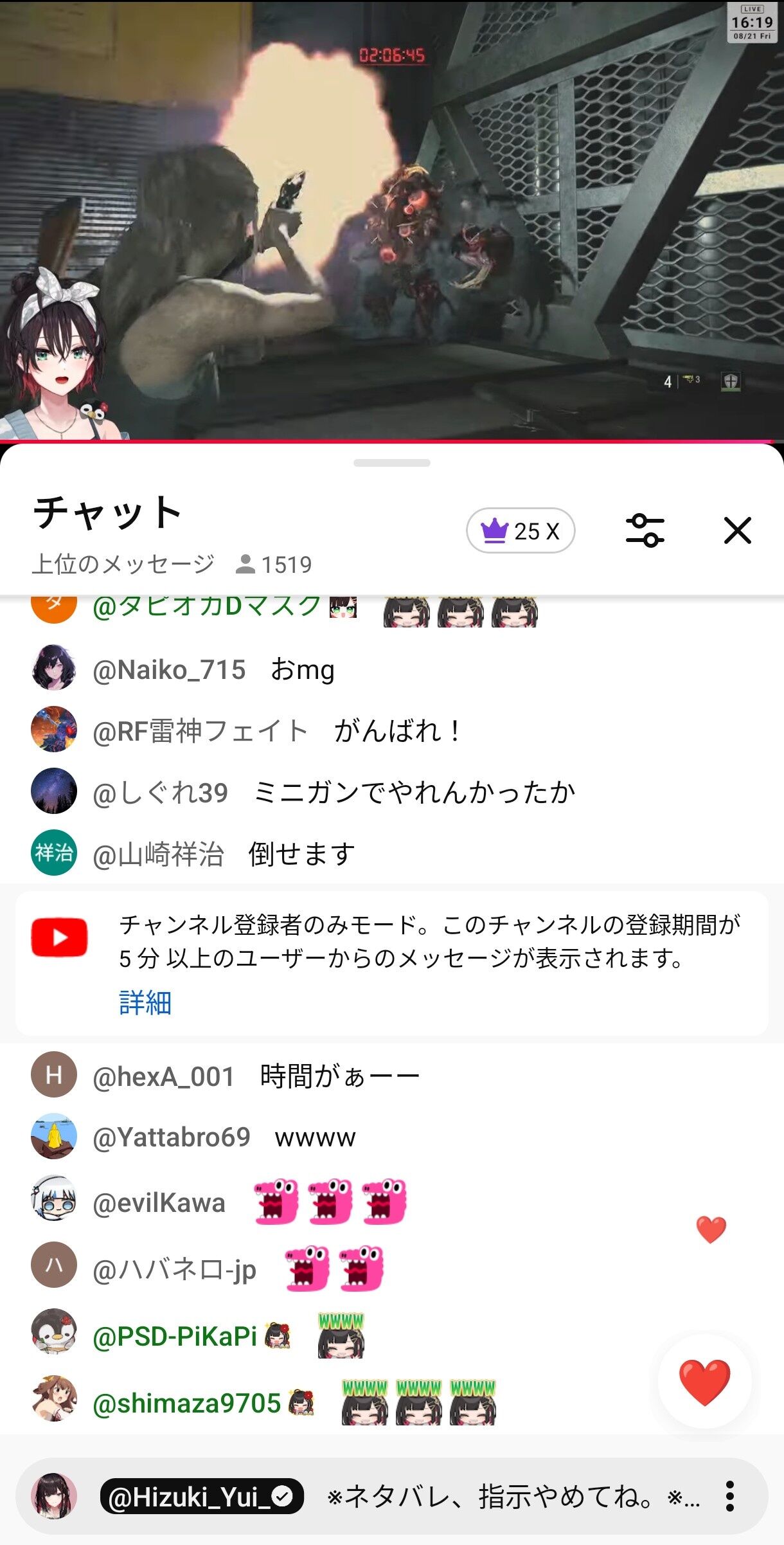Select @shimaza9705's member message
Image resolution: width=784 pixels, height=1545 pixels.
[x=392, y=1402]
